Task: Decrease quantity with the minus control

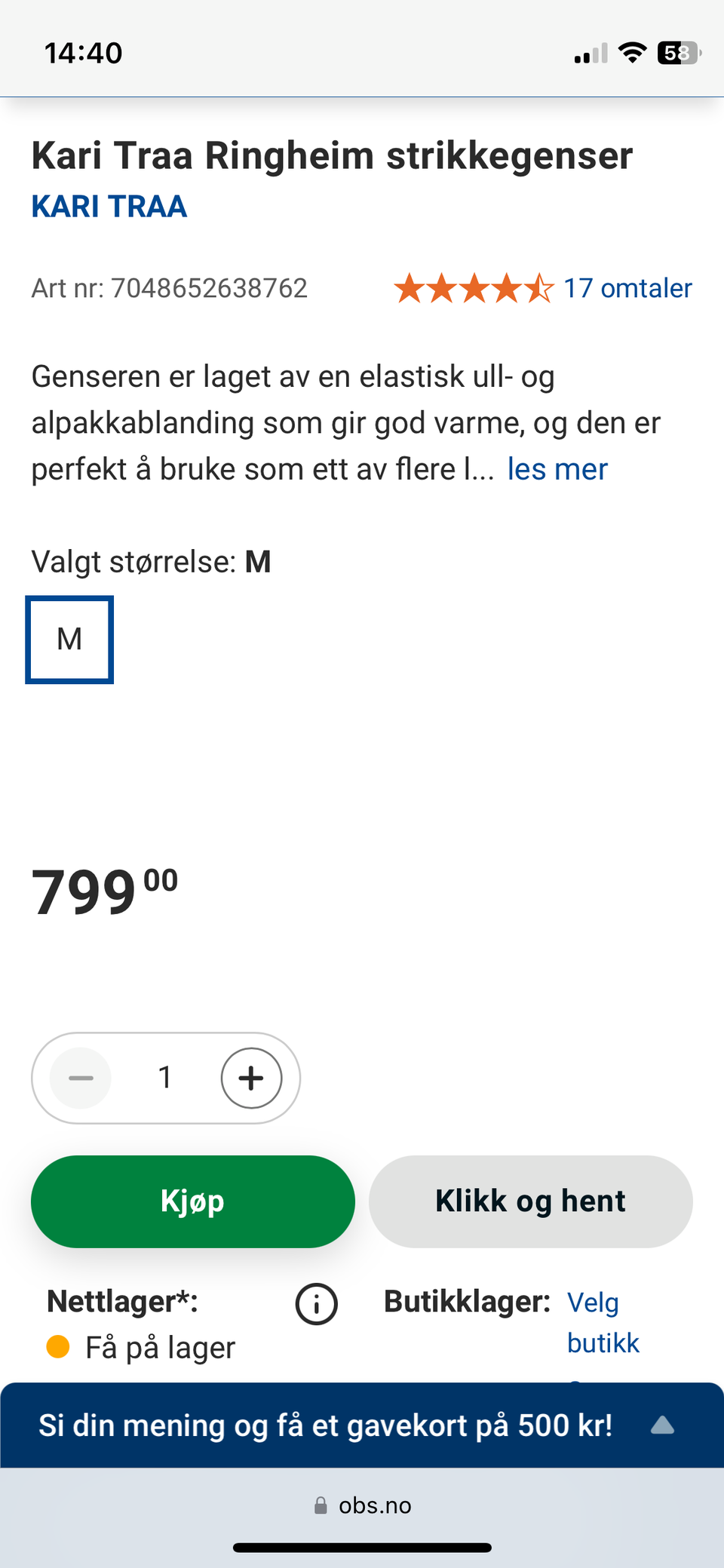Action: point(81,1078)
